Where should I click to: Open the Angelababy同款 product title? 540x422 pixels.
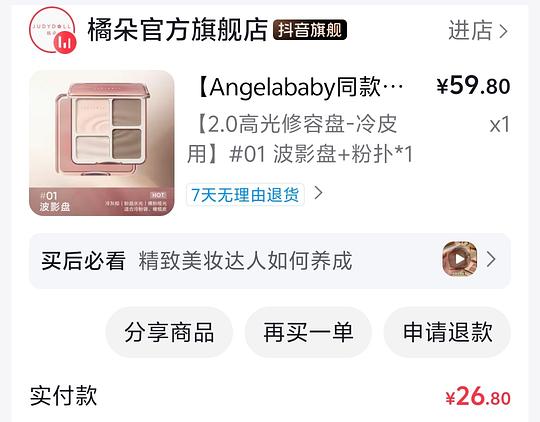300,87
